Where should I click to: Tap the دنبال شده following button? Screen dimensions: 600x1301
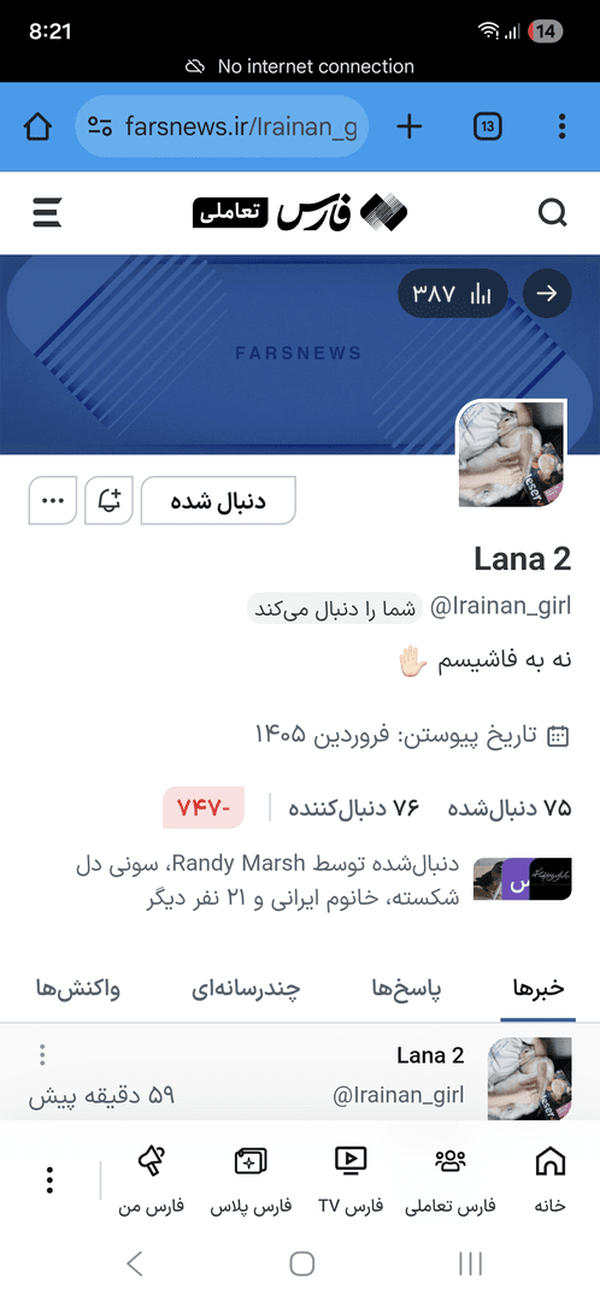coord(218,501)
